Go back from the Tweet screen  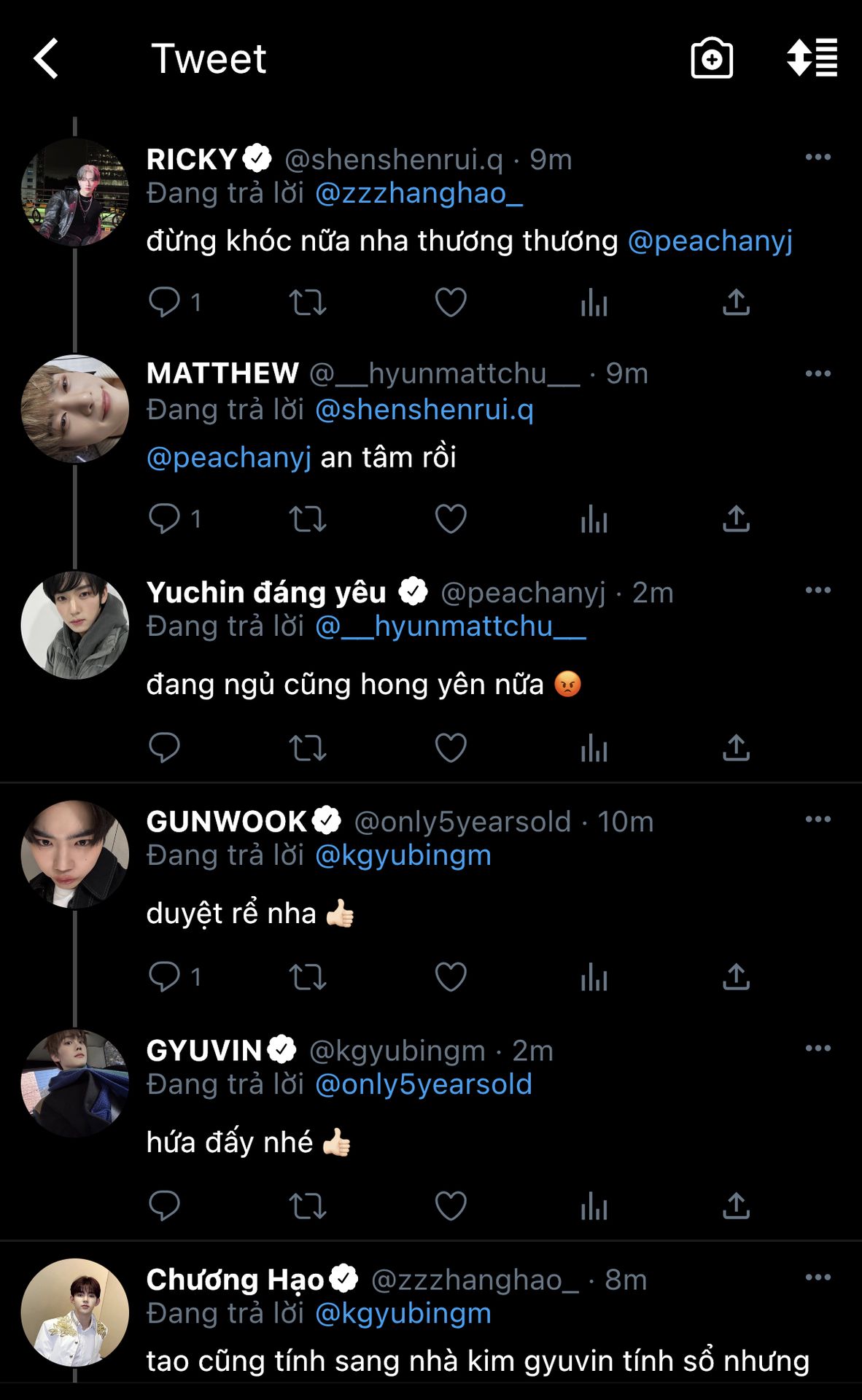click(x=46, y=59)
